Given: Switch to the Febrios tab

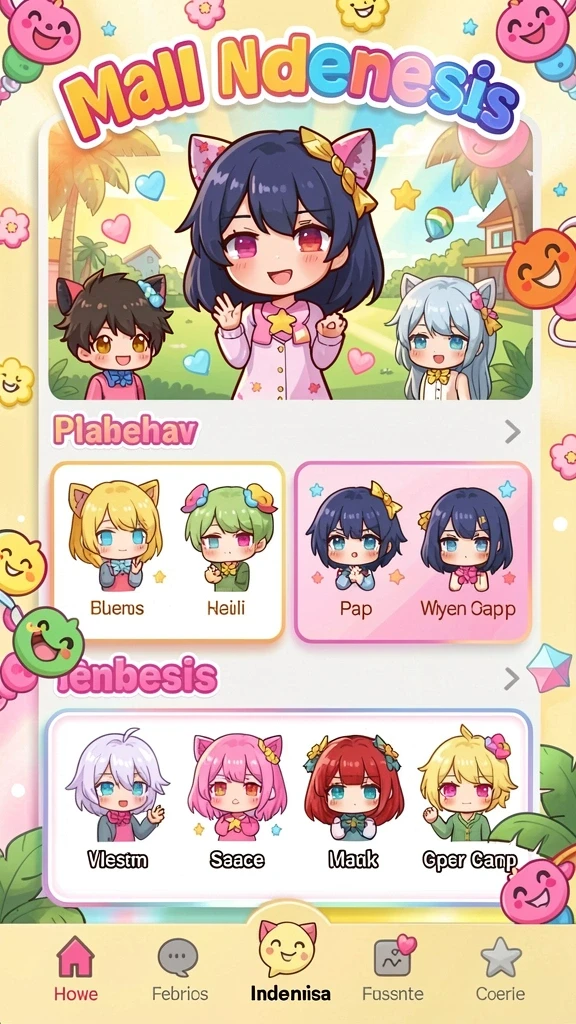Looking at the screenshot, I should 180,969.
